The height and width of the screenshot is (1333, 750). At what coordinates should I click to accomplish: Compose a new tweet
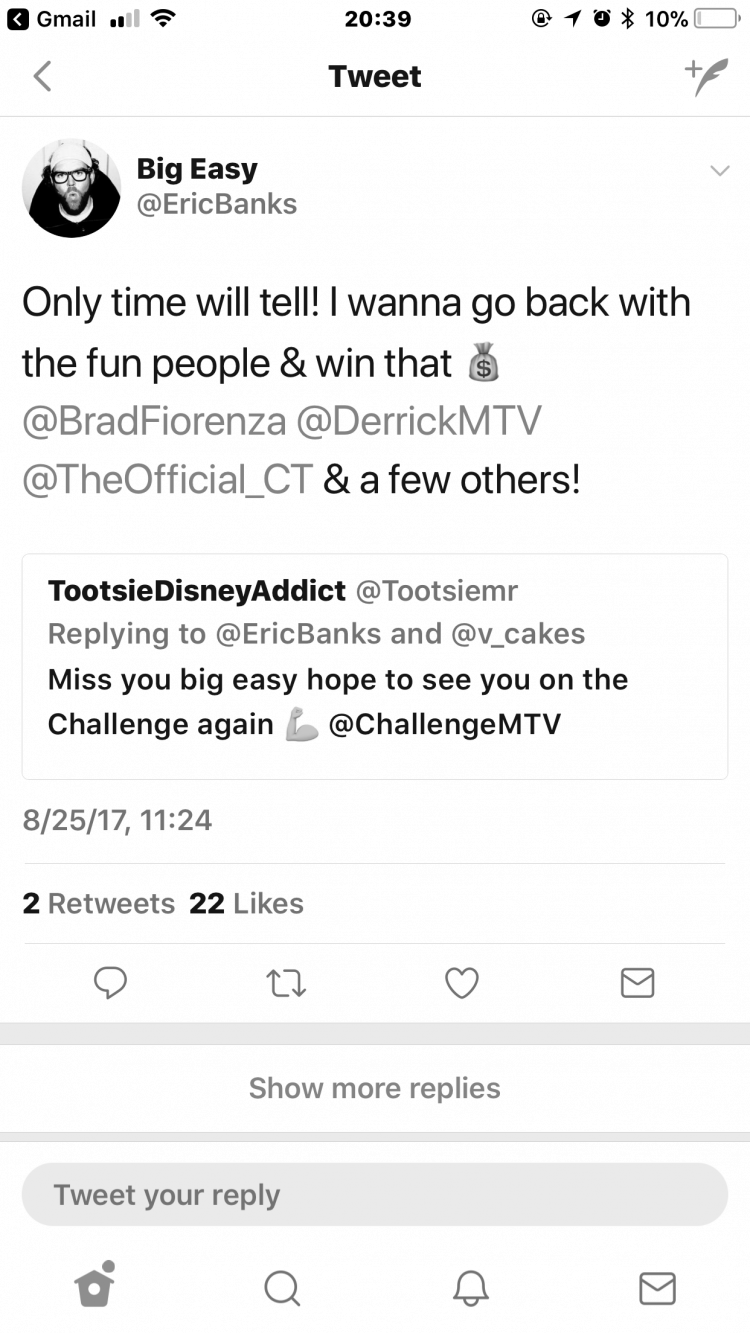point(706,76)
